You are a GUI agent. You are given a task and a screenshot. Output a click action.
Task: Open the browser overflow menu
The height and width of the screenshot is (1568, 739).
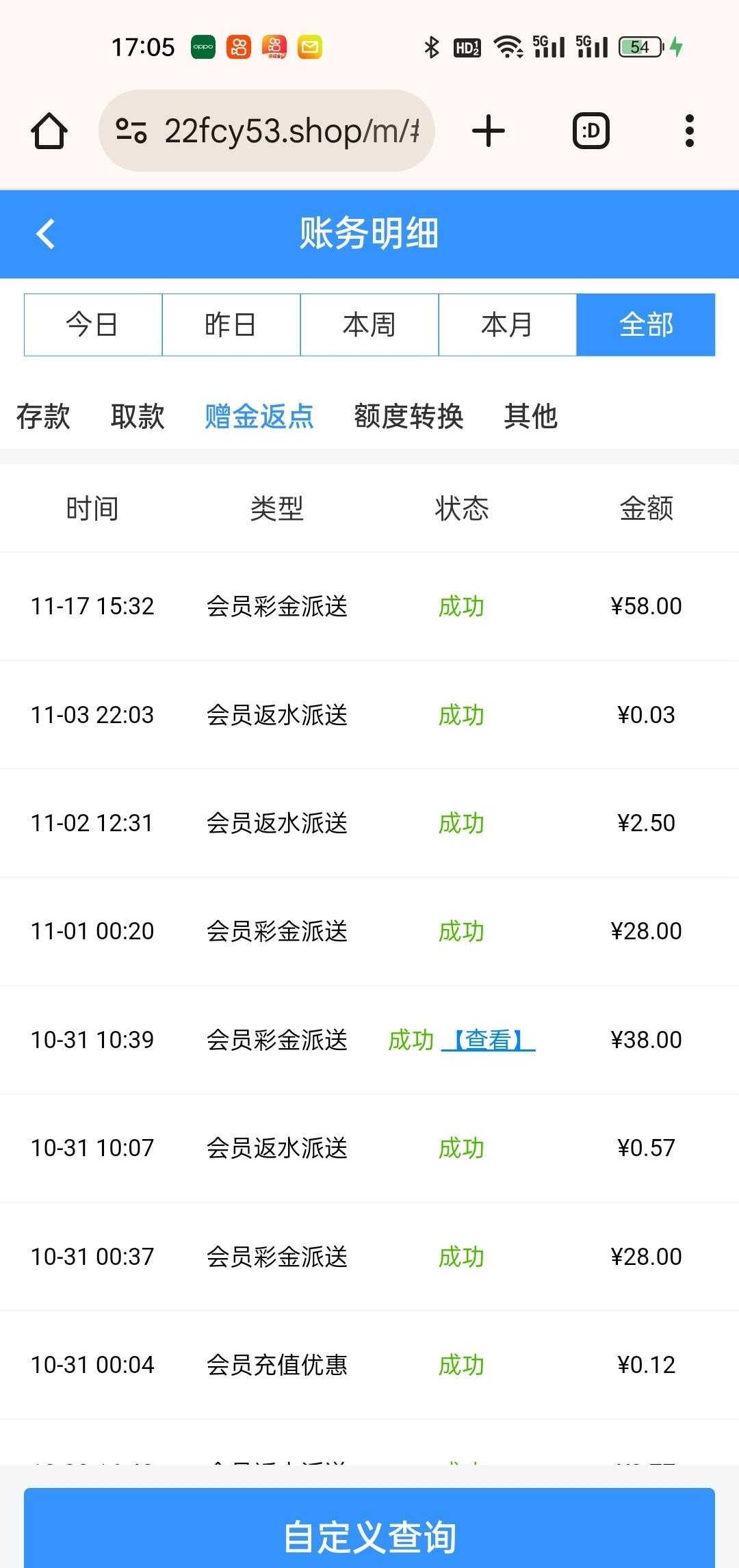click(689, 131)
